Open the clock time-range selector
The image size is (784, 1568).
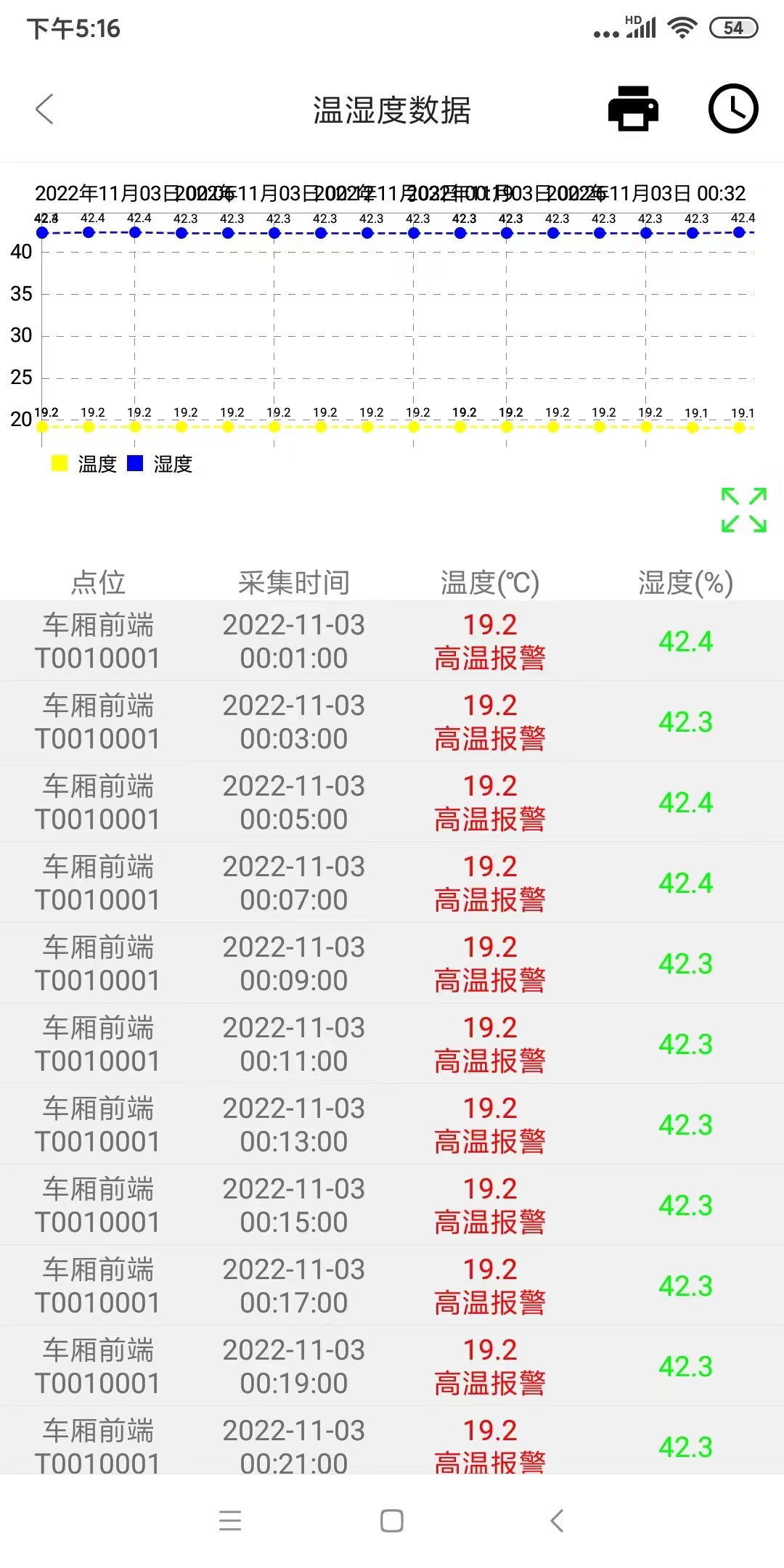point(732,110)
